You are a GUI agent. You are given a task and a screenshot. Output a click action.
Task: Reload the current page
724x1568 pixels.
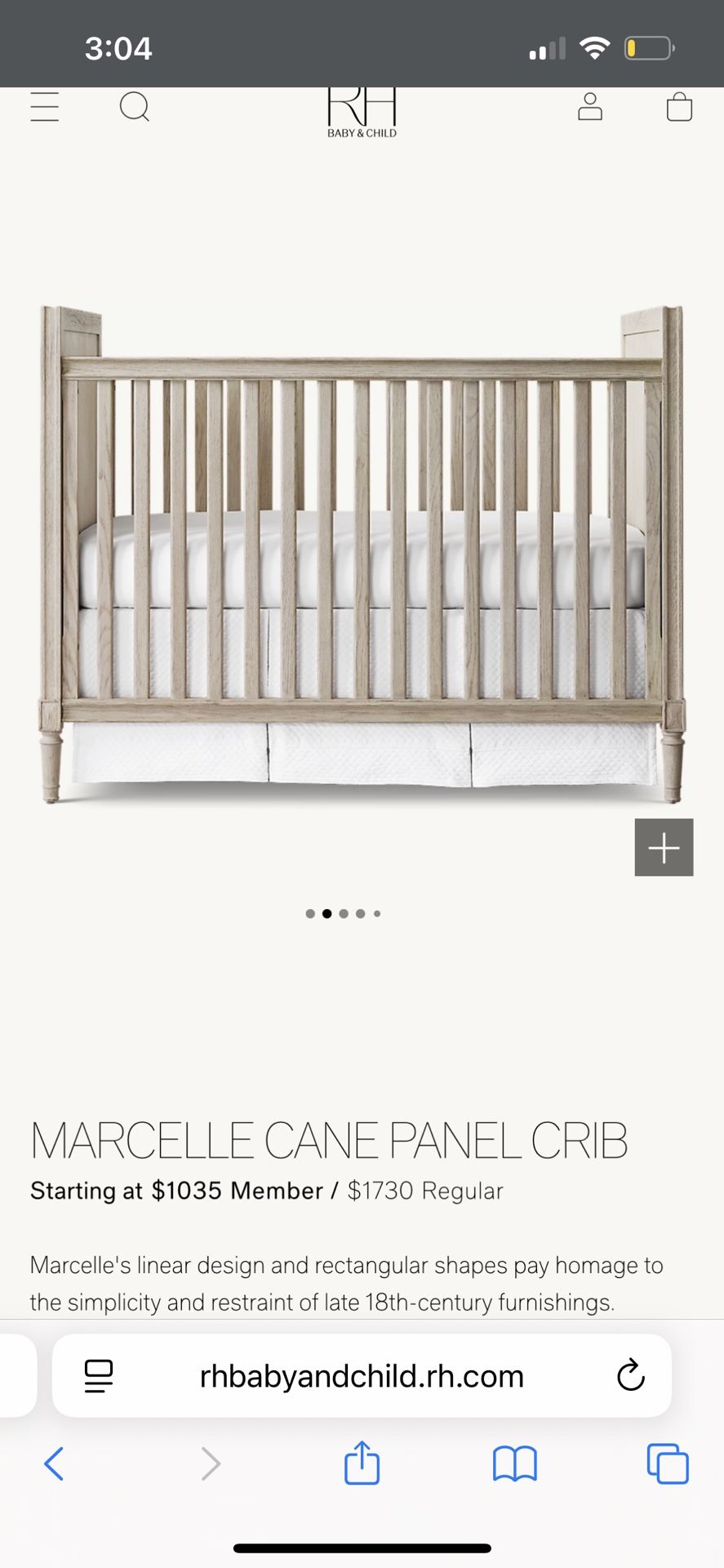pos(630,1376)
